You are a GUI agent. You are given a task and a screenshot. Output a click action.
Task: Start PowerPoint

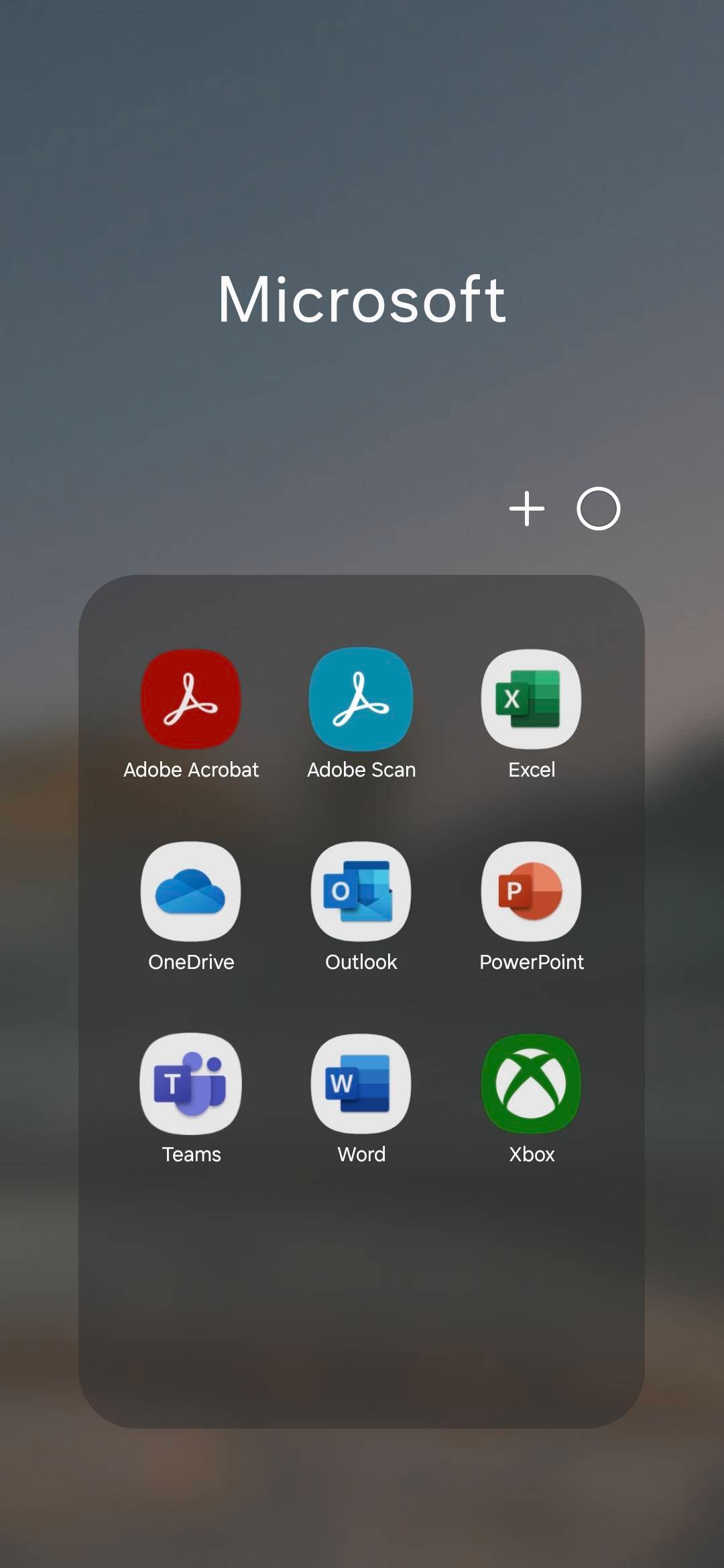[531, 891]
